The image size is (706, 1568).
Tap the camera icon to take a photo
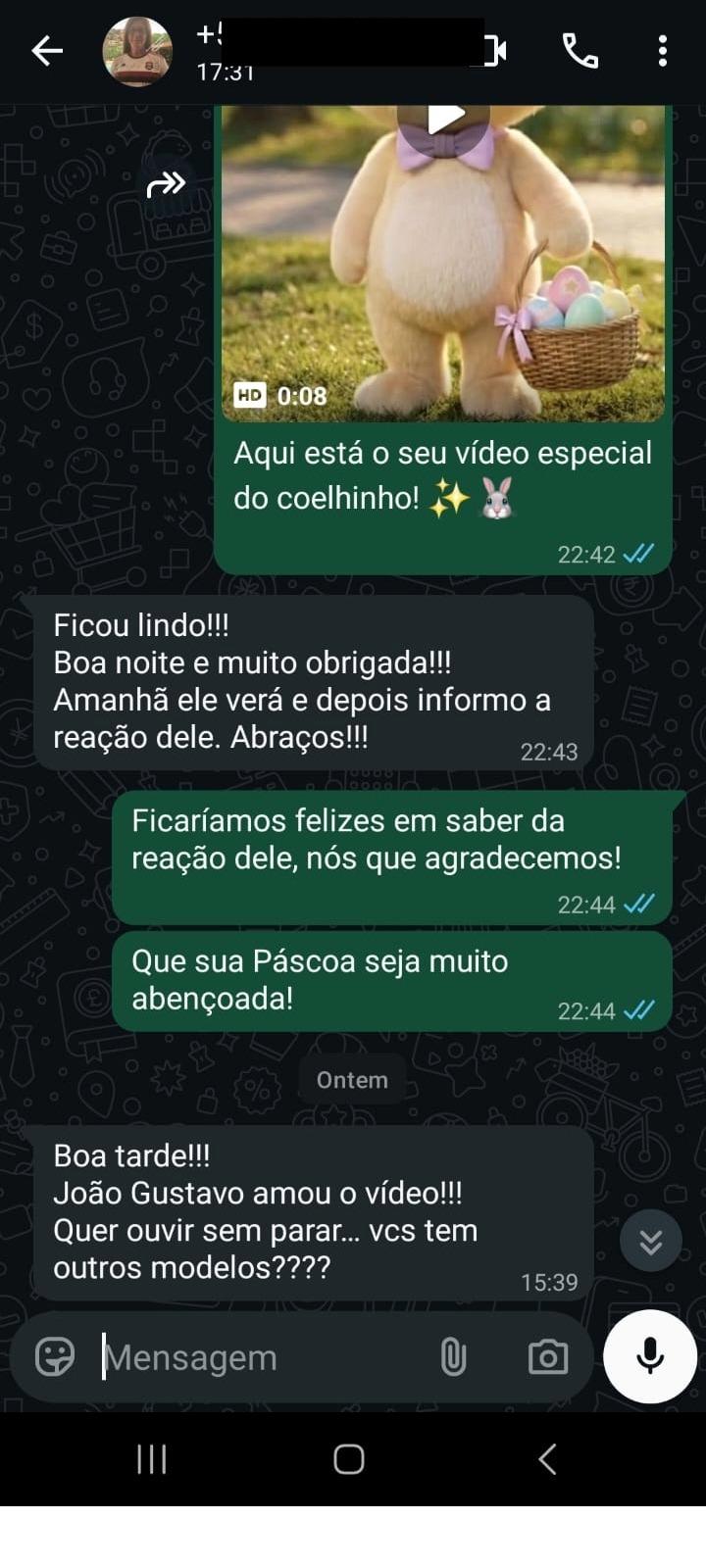point(548,1356)
